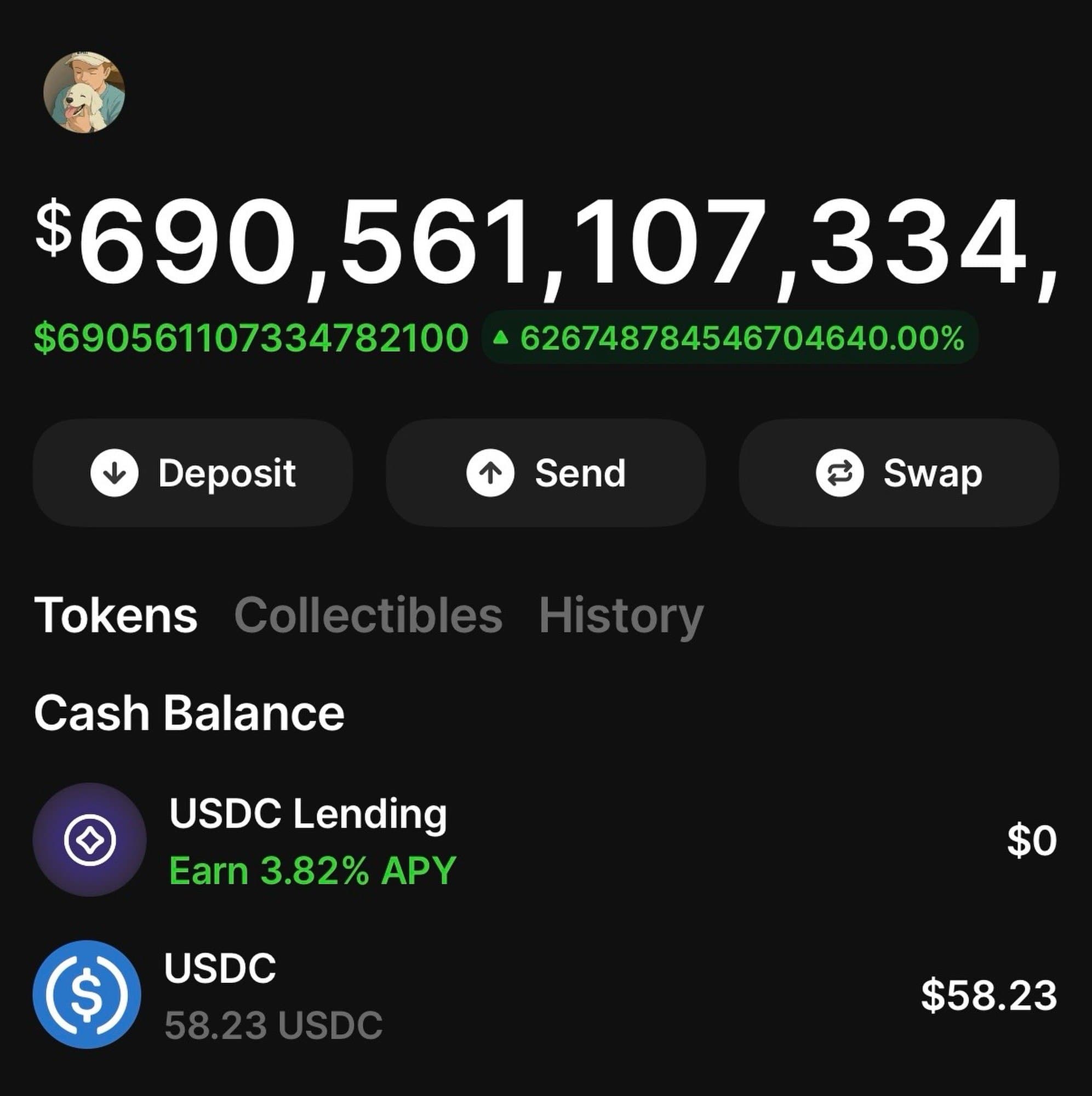This screenshot has height=1096, width=1092.
Task: Open the profile avatar
Action: tap(84, 93)
